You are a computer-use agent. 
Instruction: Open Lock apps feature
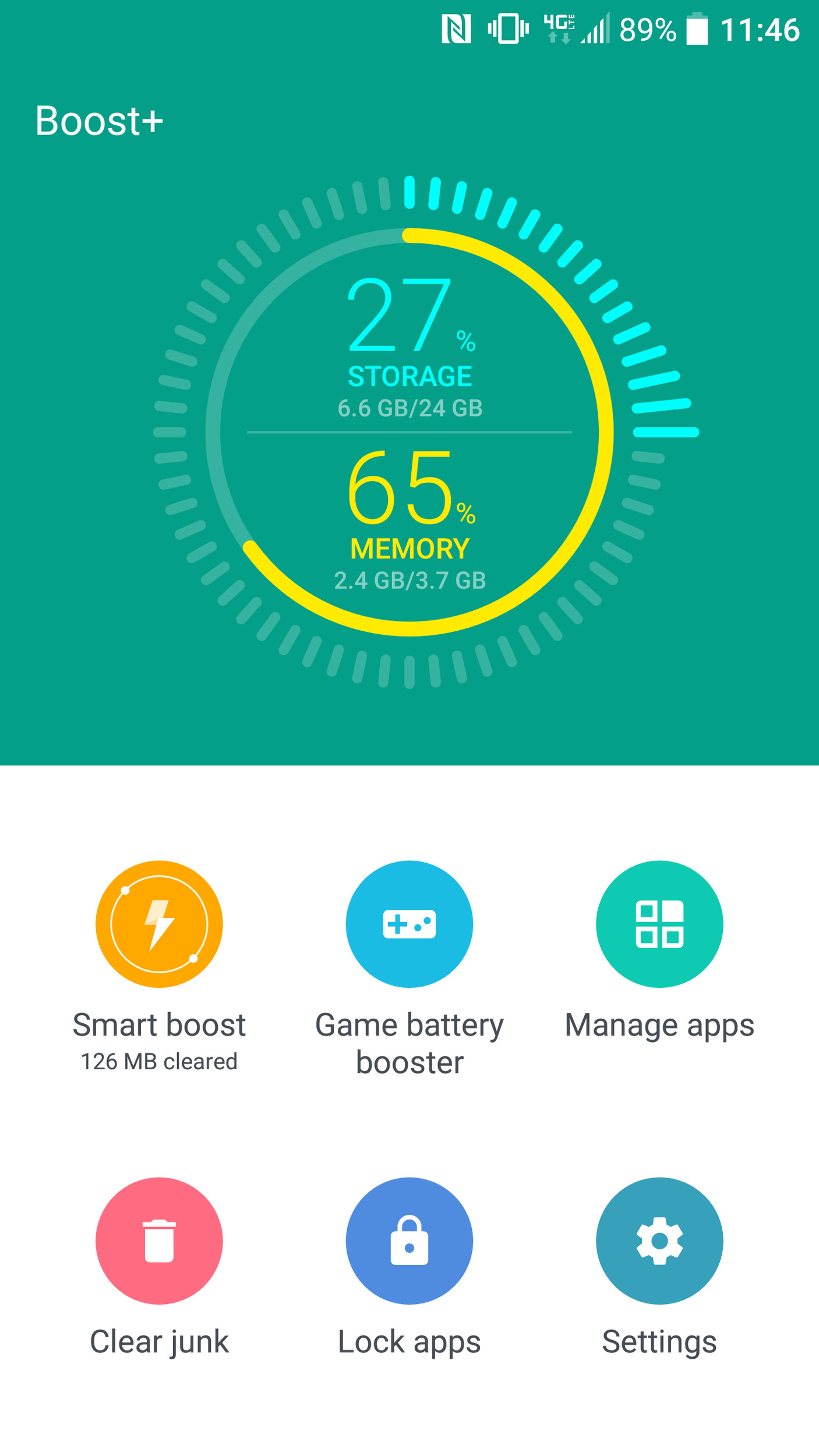coord(409,1241)
